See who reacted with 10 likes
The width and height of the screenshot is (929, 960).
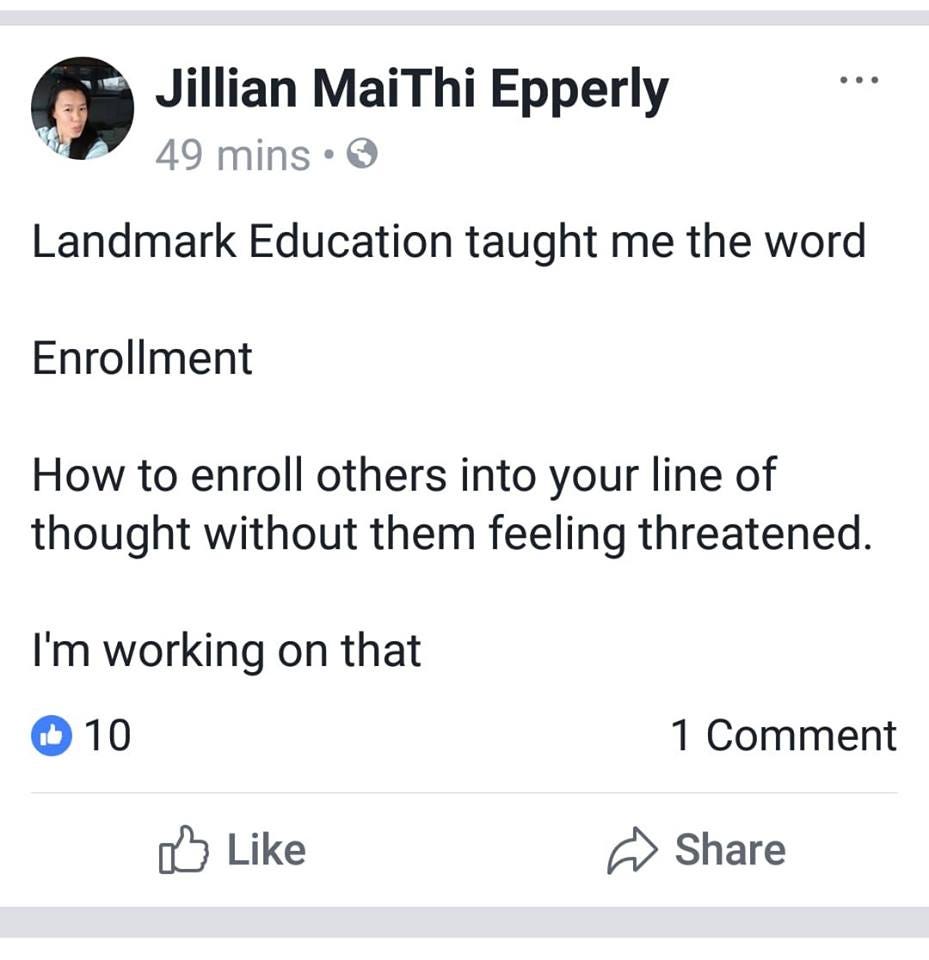[x=82, y=736]
